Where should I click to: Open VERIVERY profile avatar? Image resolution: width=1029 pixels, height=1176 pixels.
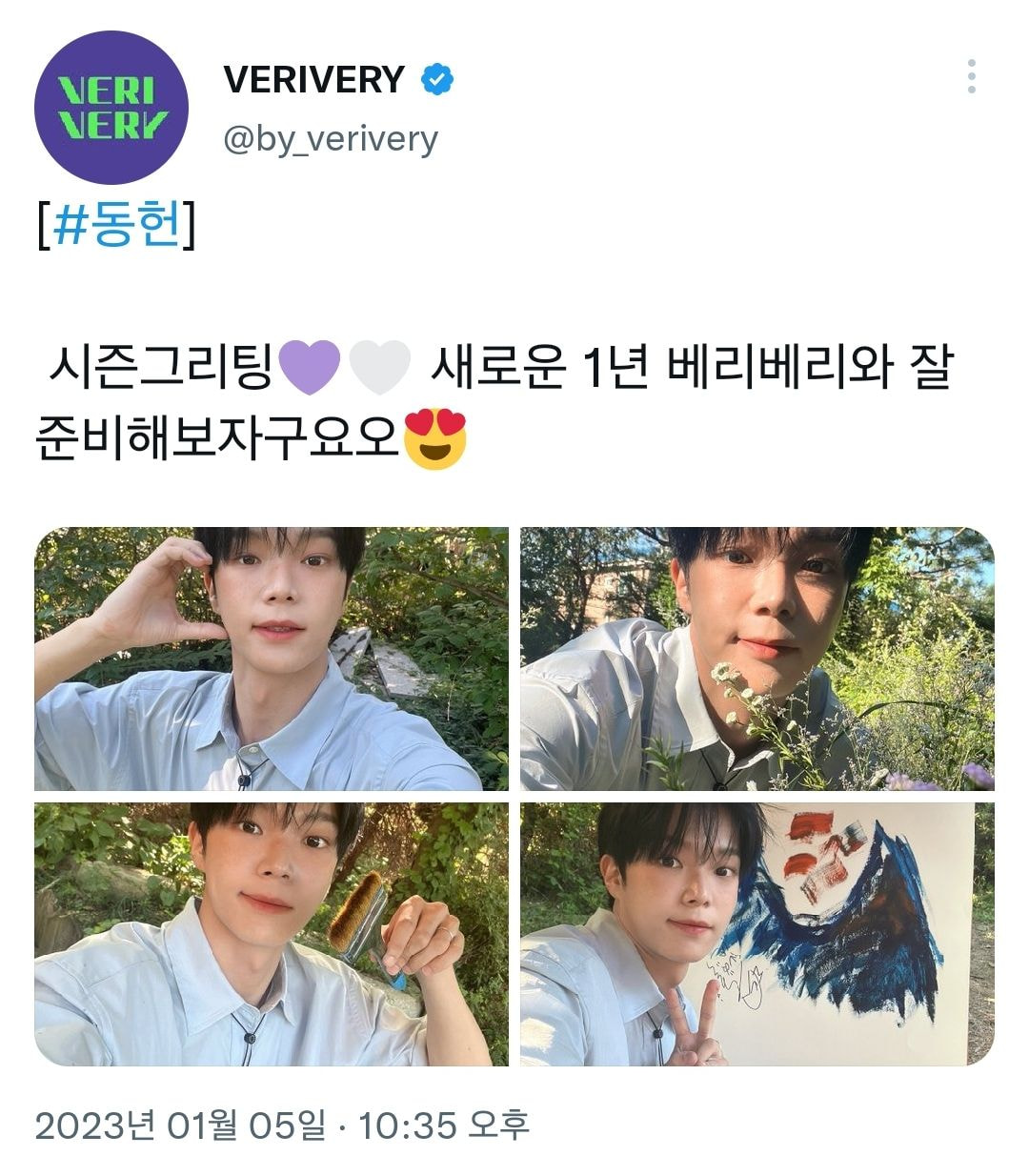coord(111,108)
